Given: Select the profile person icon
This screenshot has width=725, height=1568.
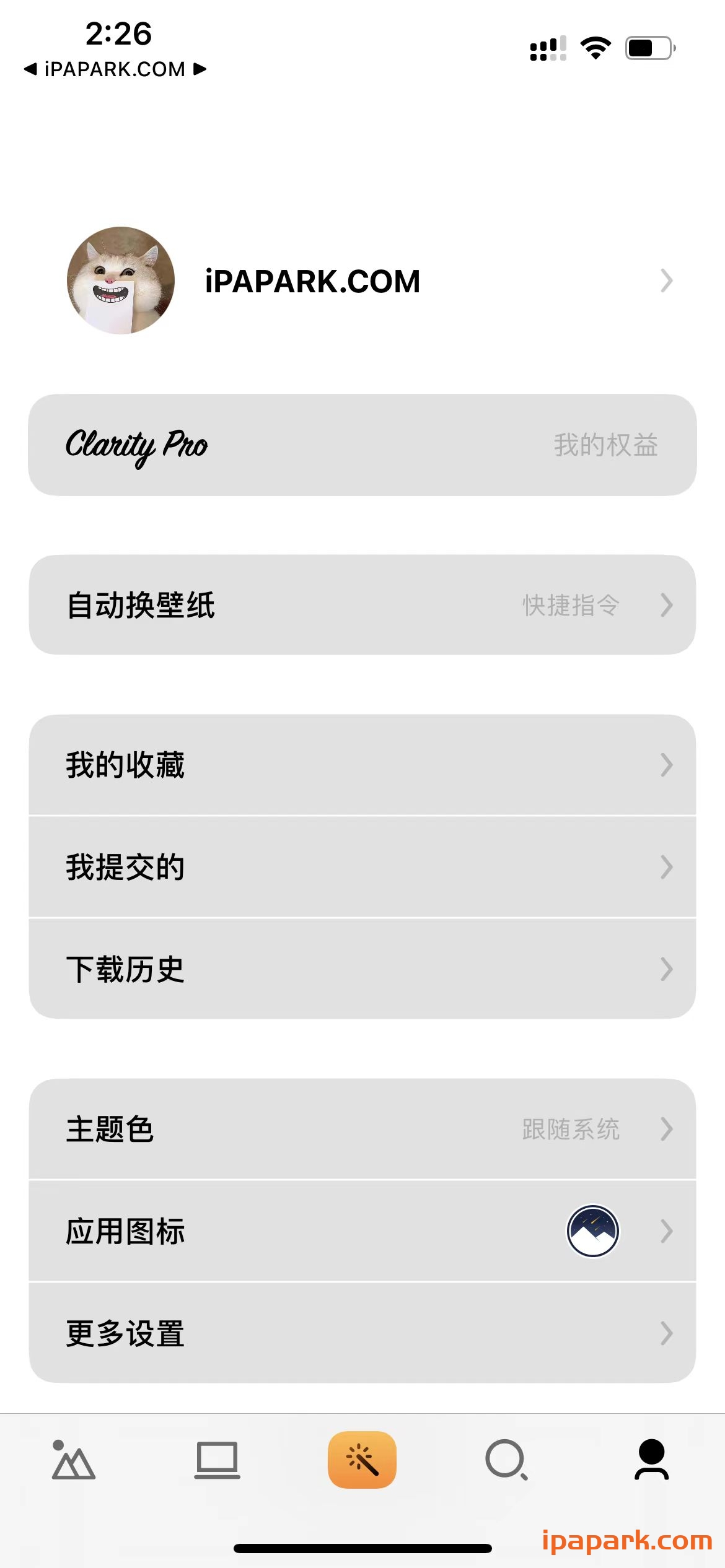Looking at the screenshot, I should 651,1460.
